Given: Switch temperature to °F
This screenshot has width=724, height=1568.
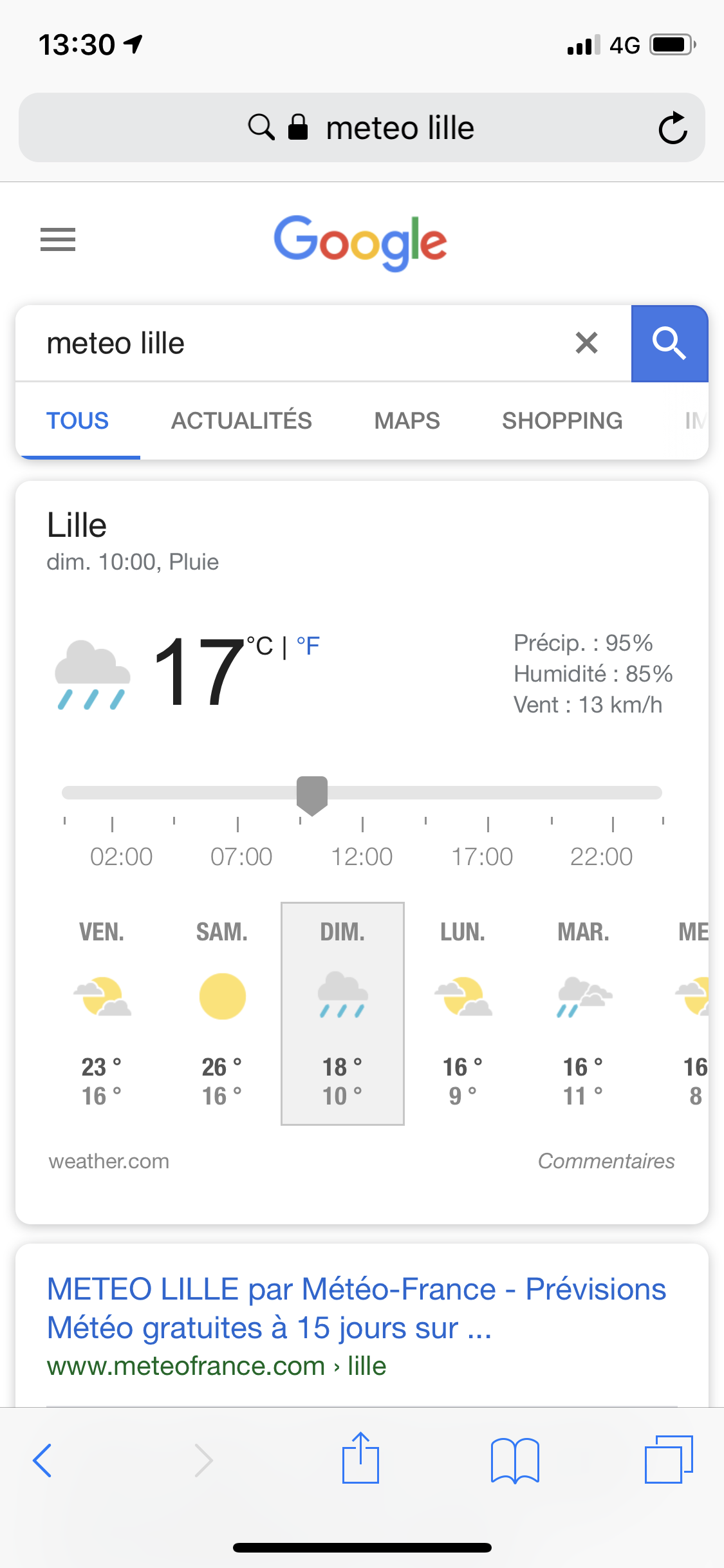Looking at the screenshot, I should click(x=308, y=646).
